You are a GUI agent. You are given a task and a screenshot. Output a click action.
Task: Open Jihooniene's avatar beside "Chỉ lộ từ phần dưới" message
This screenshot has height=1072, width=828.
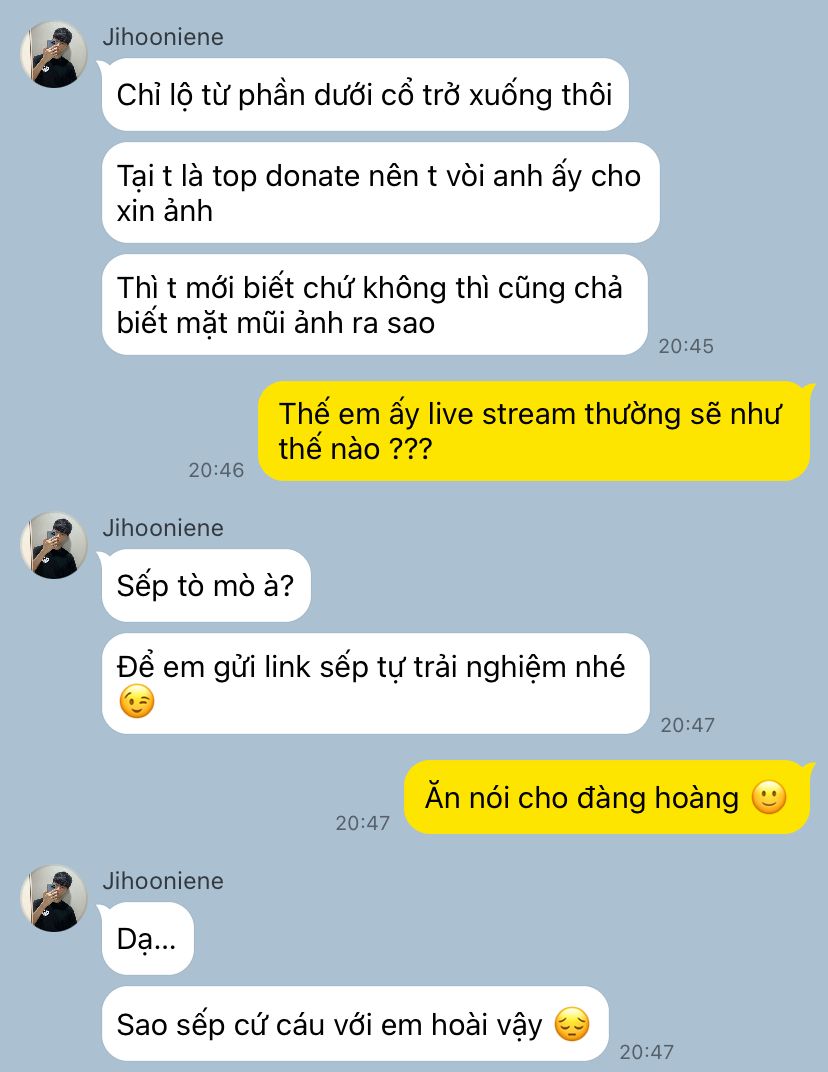click(54, 55)
